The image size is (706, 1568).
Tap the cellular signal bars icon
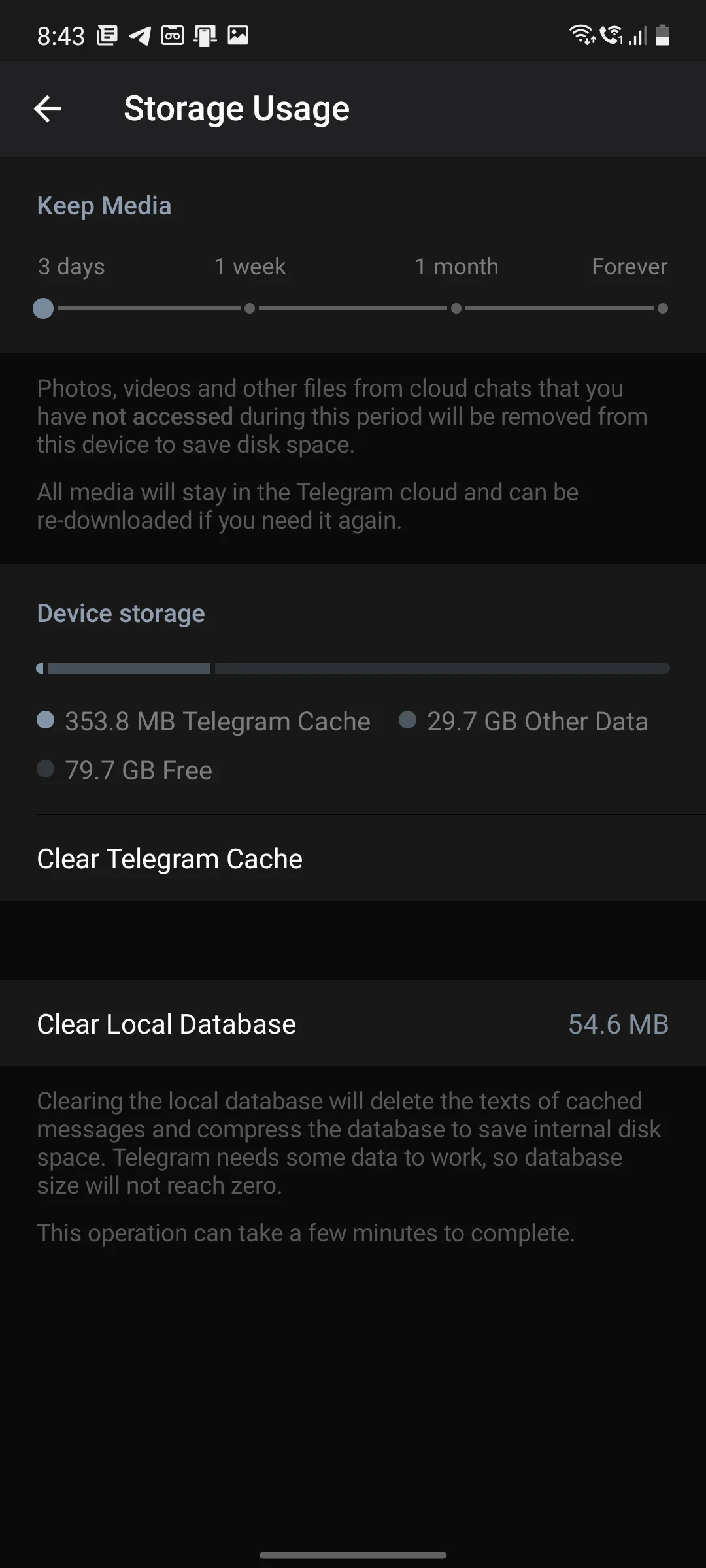tap(637, 37)
